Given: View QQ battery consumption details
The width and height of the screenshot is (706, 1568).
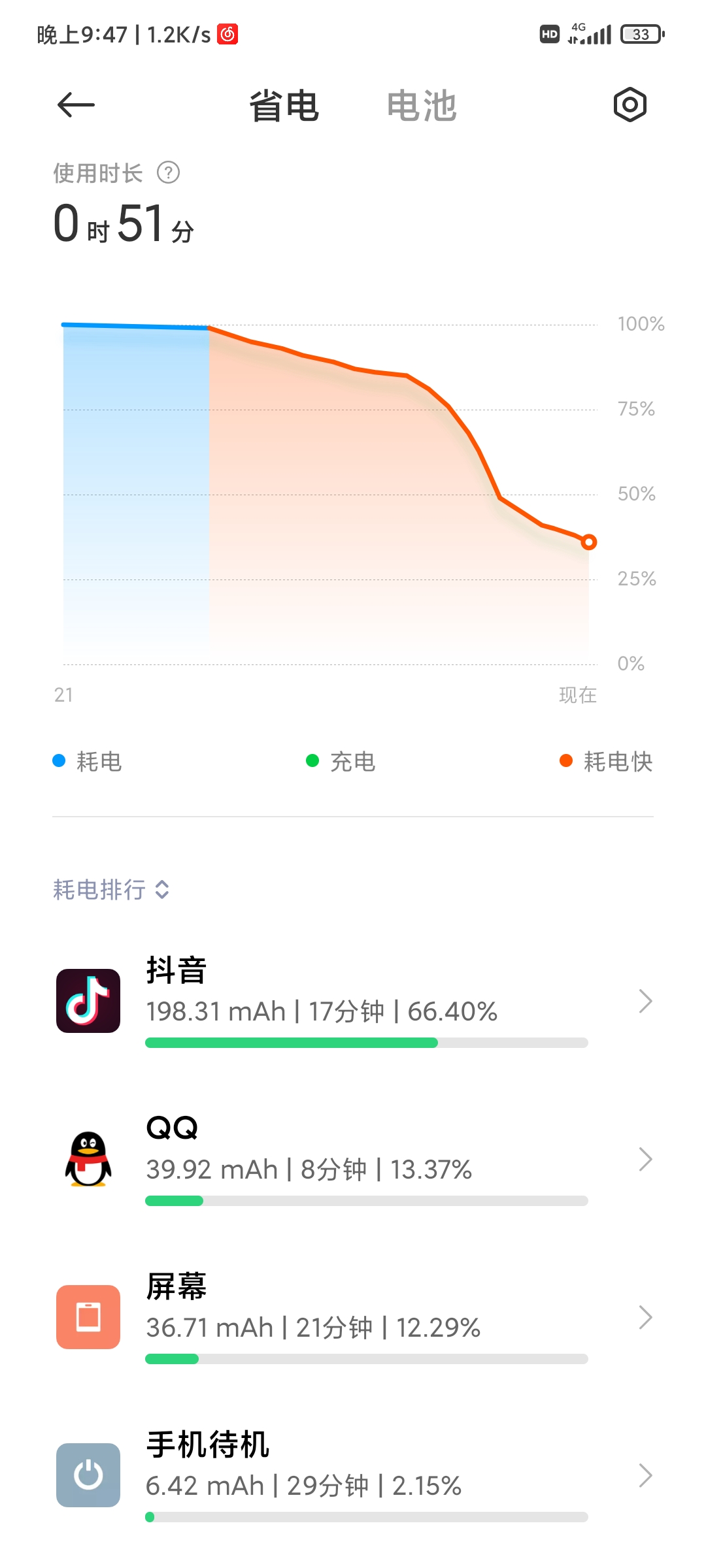Looking at the screenshot, I should coord(353,1159).
